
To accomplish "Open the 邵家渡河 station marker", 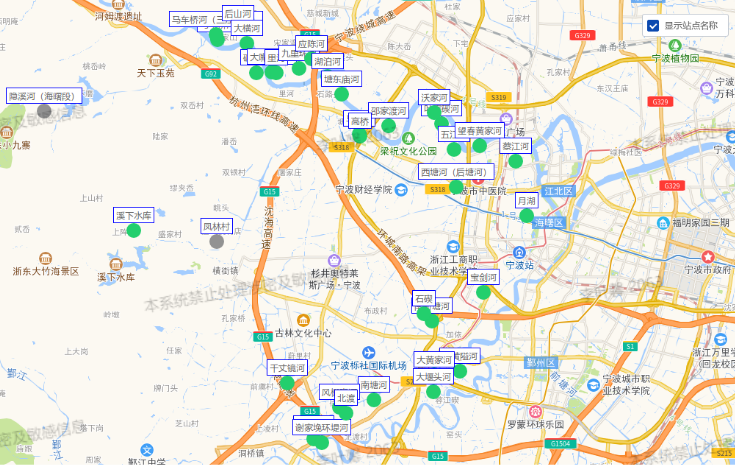I will [388, 126].
